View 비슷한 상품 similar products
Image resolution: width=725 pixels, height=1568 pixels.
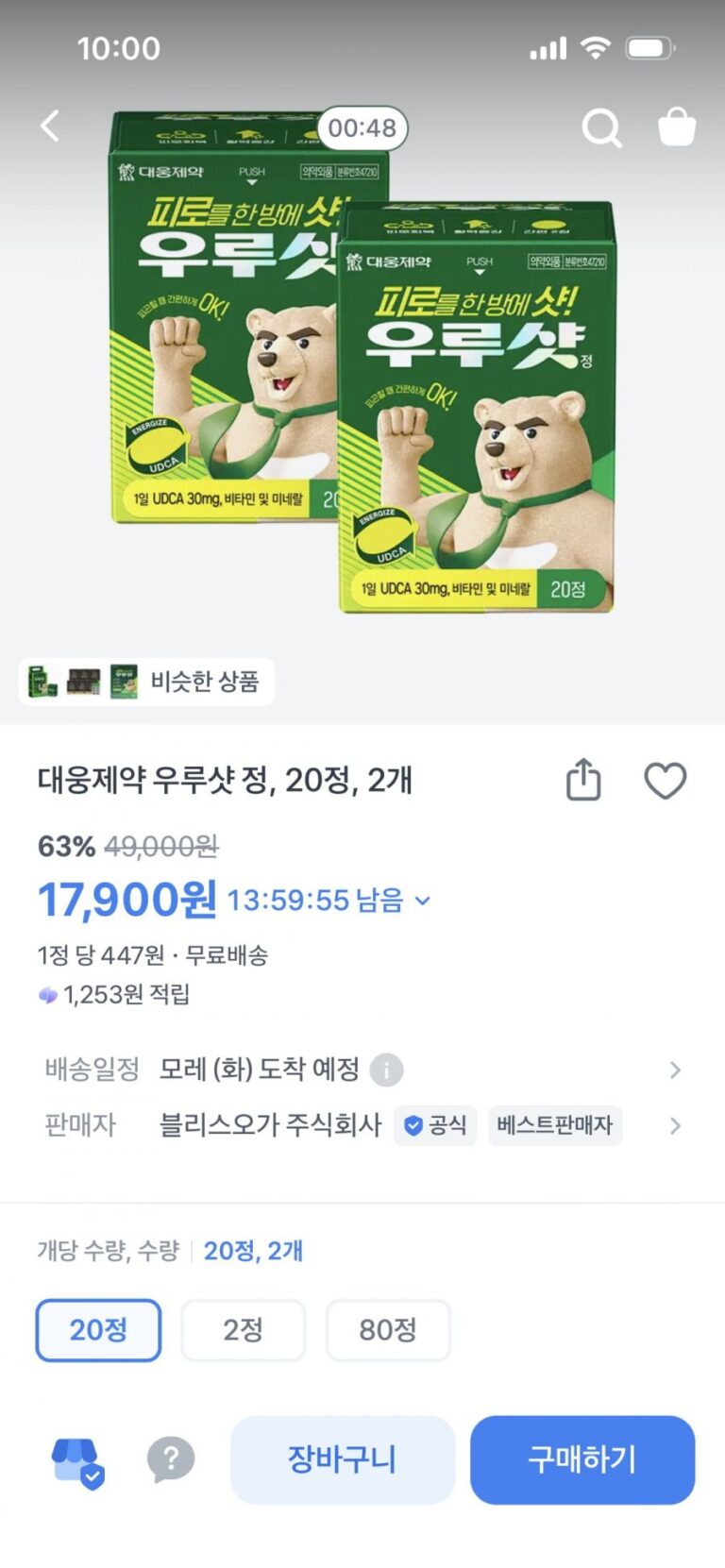147,682
